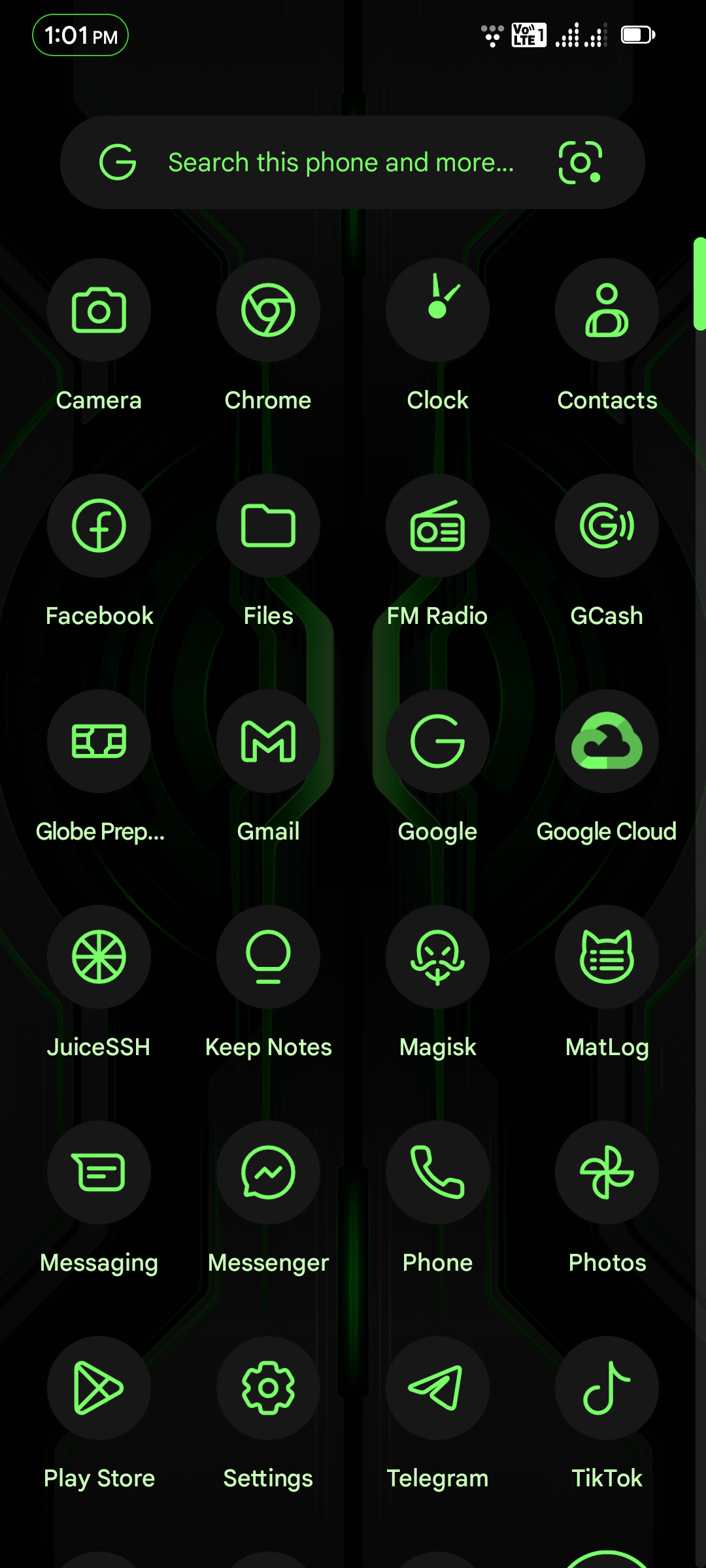The image size is (706, 1568).
Task: Launch Google Lens from the search bar
Action: tap(580, 162)
